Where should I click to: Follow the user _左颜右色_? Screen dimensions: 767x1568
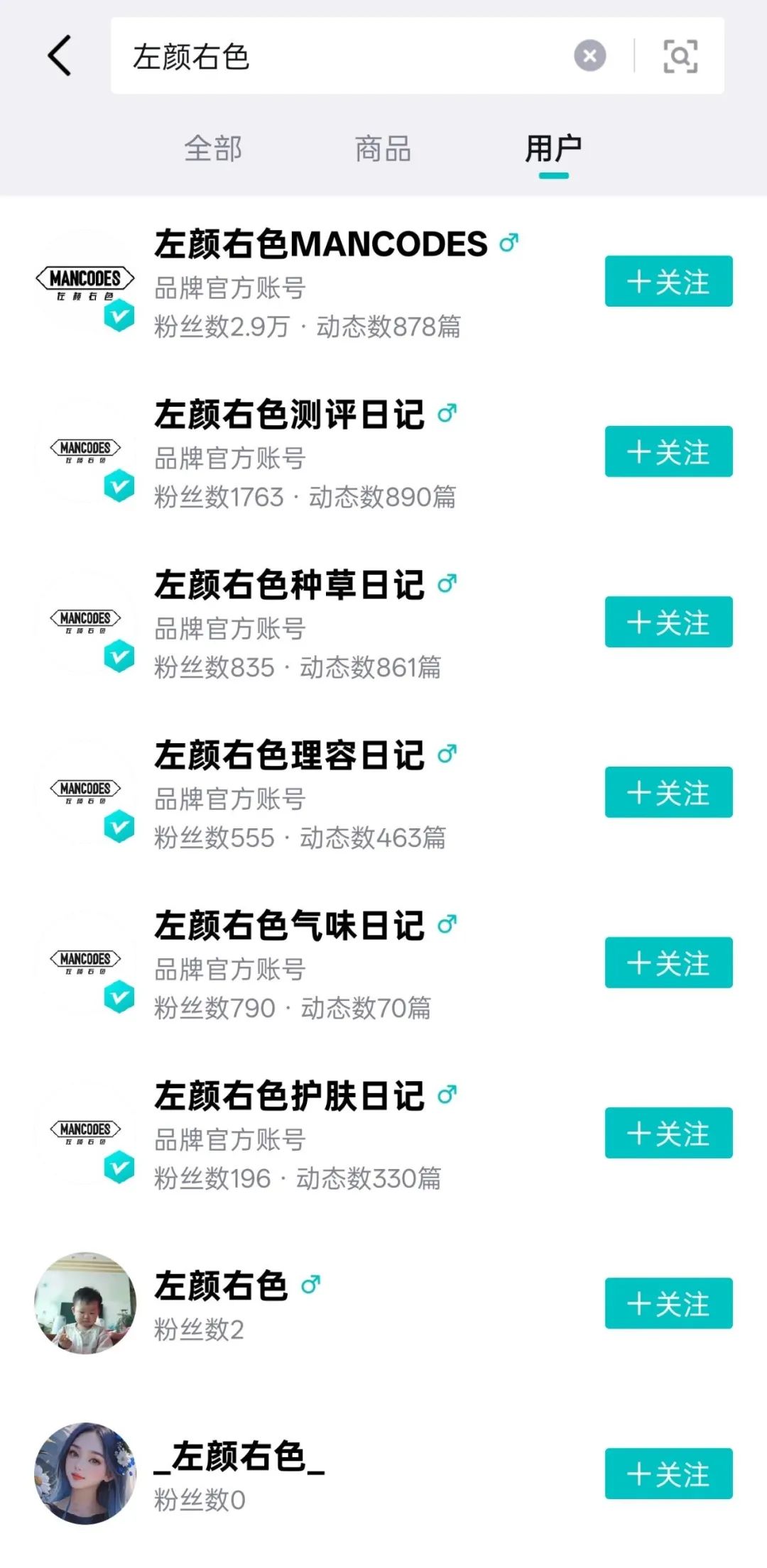point(668,1474)
